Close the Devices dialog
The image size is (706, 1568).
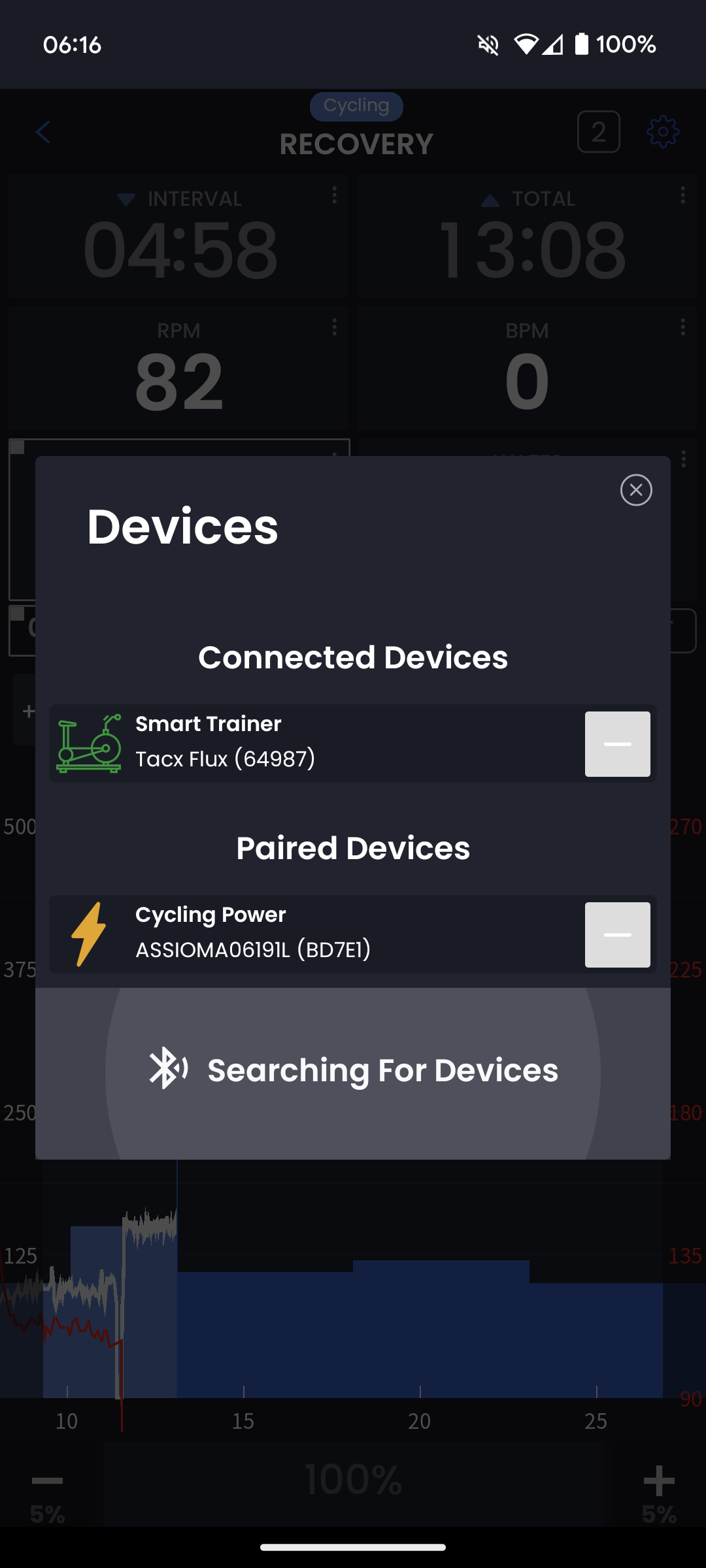point(636,490)
